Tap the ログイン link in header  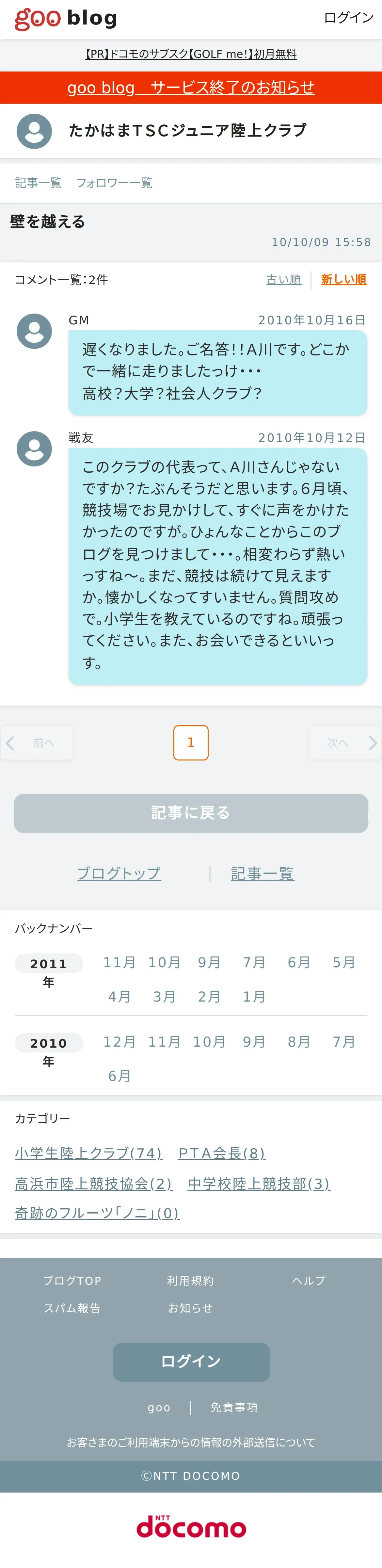point(349,18)
